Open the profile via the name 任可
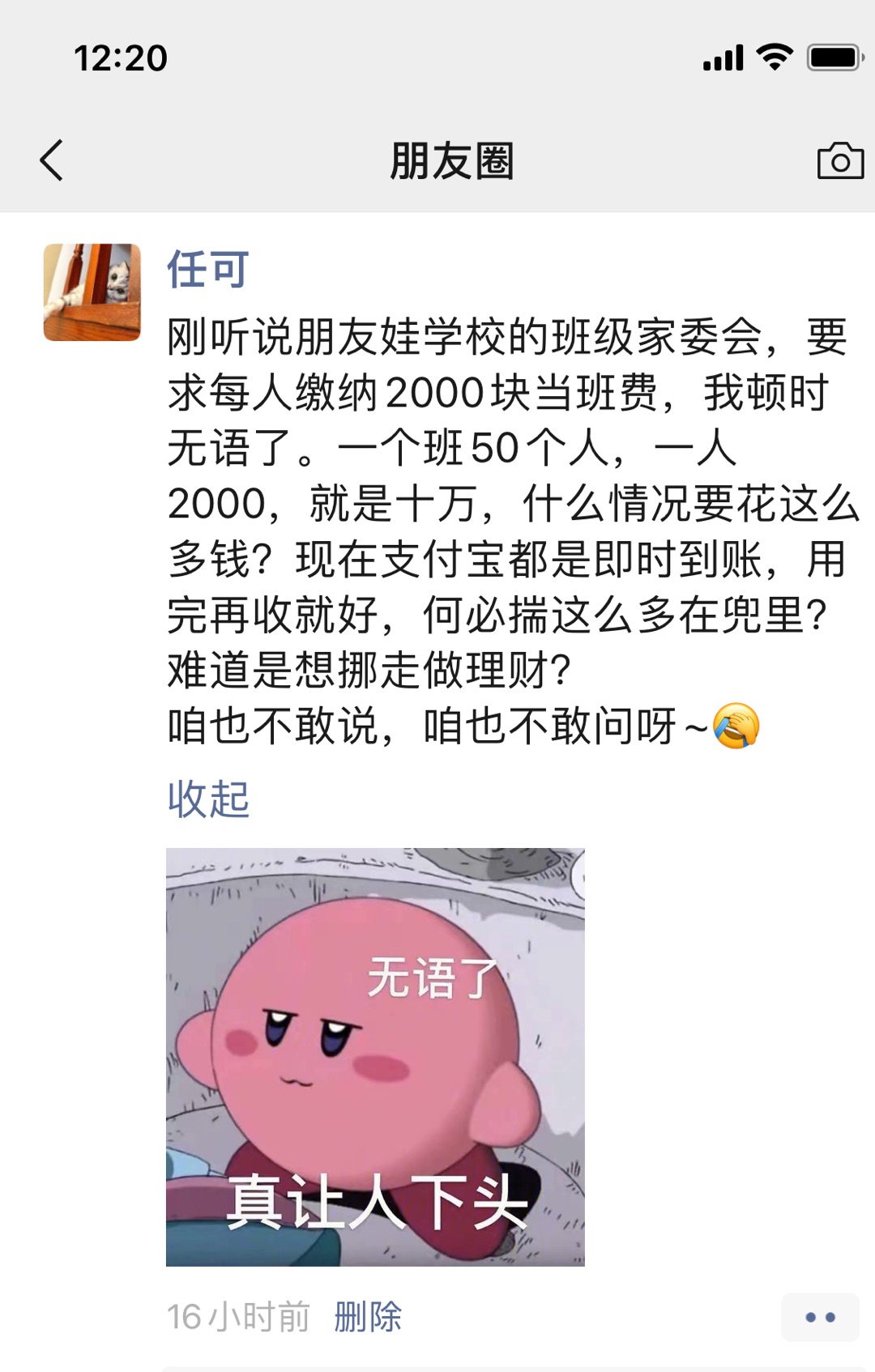The width and height of the screenshot is (875, 1372). (207, 269)
